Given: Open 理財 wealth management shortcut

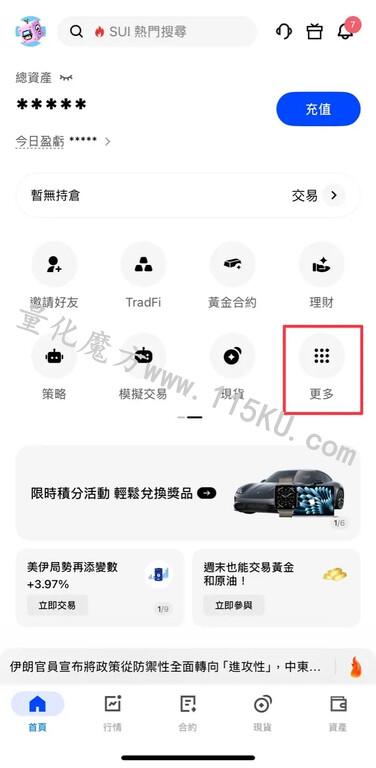Looking at the screenshot, I should 321,276.
